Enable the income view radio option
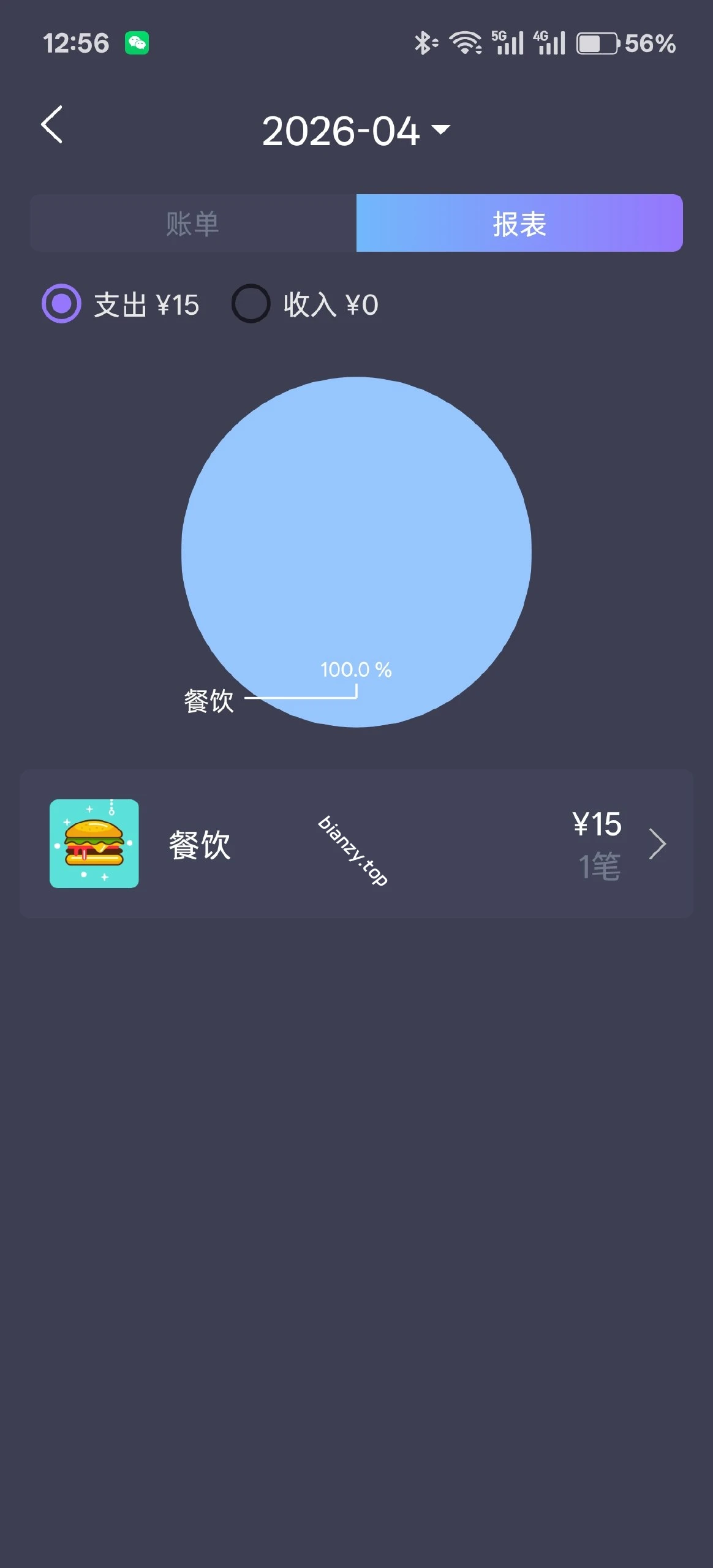Viewport: 713px width, 1568px height. click(x=250, y=304)
